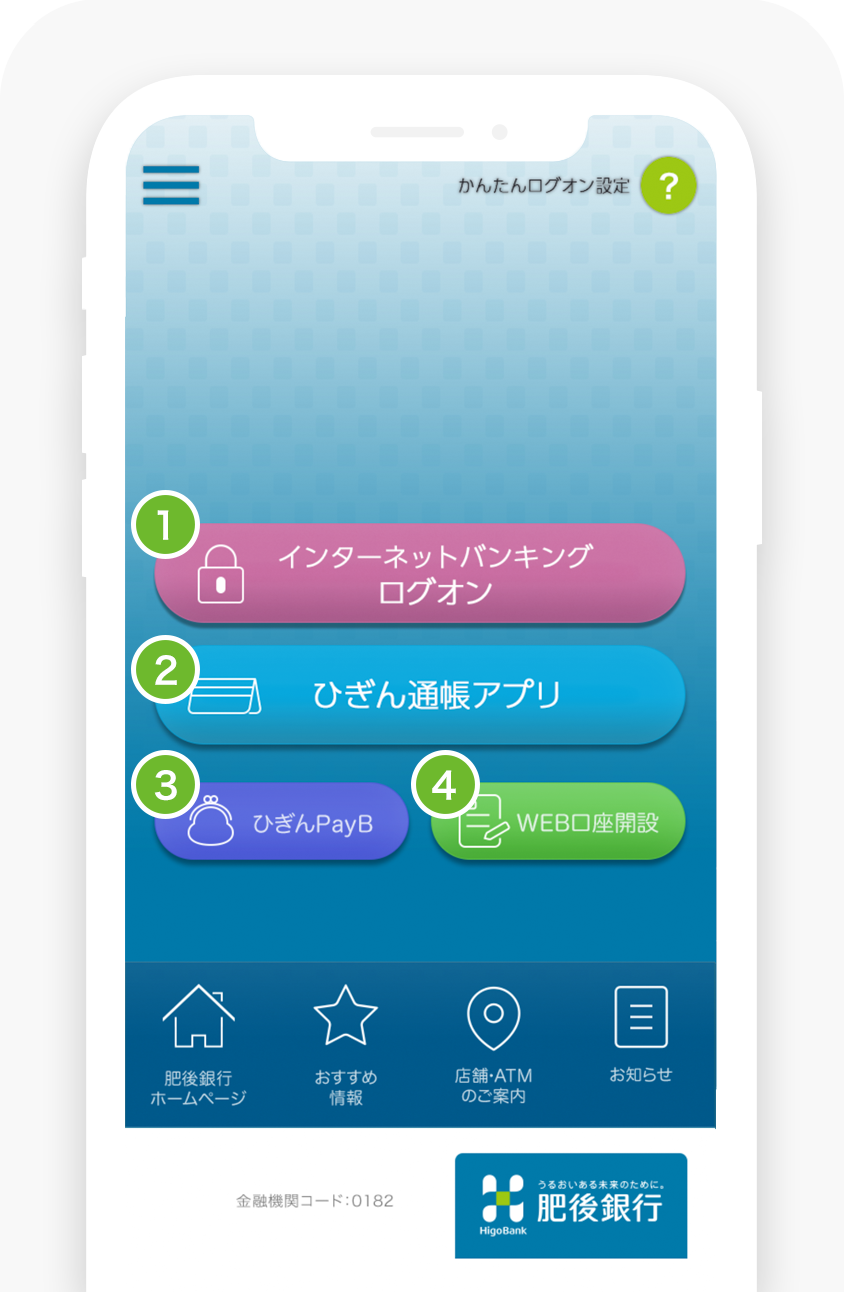The image size is (844, 1292).
Task: Open ひぎんPayB
Action: point(282,822)
